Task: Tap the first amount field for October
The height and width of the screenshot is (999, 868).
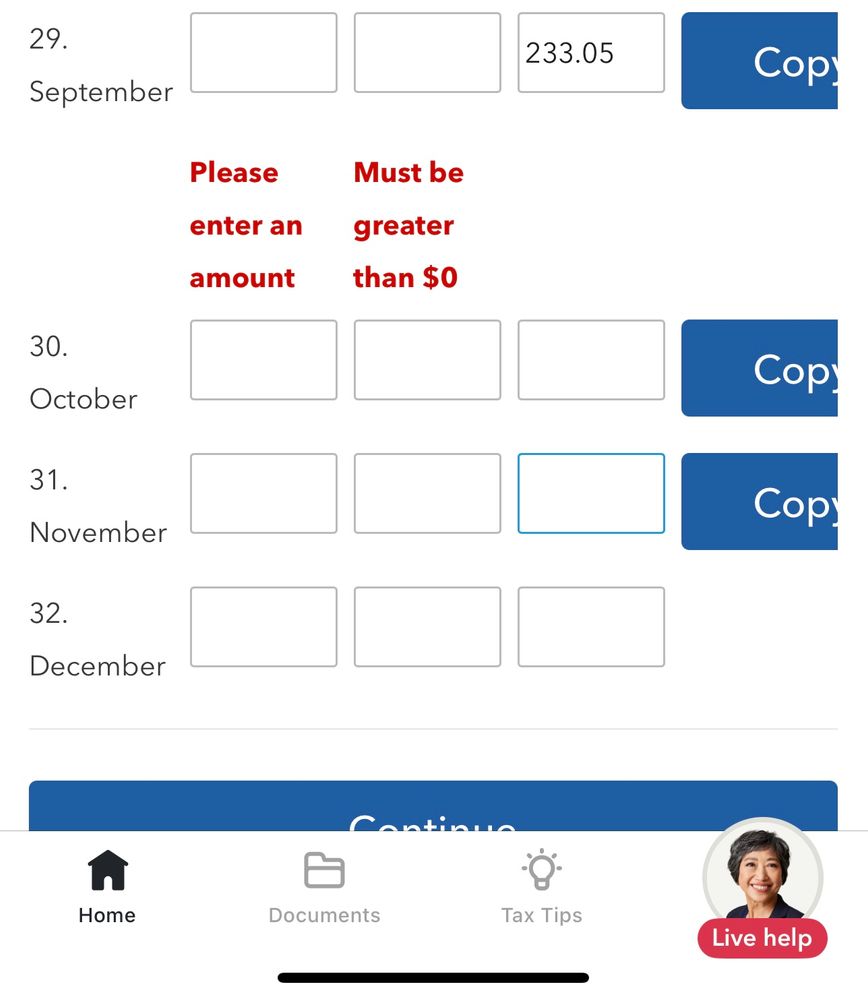Action: point(263,360)
